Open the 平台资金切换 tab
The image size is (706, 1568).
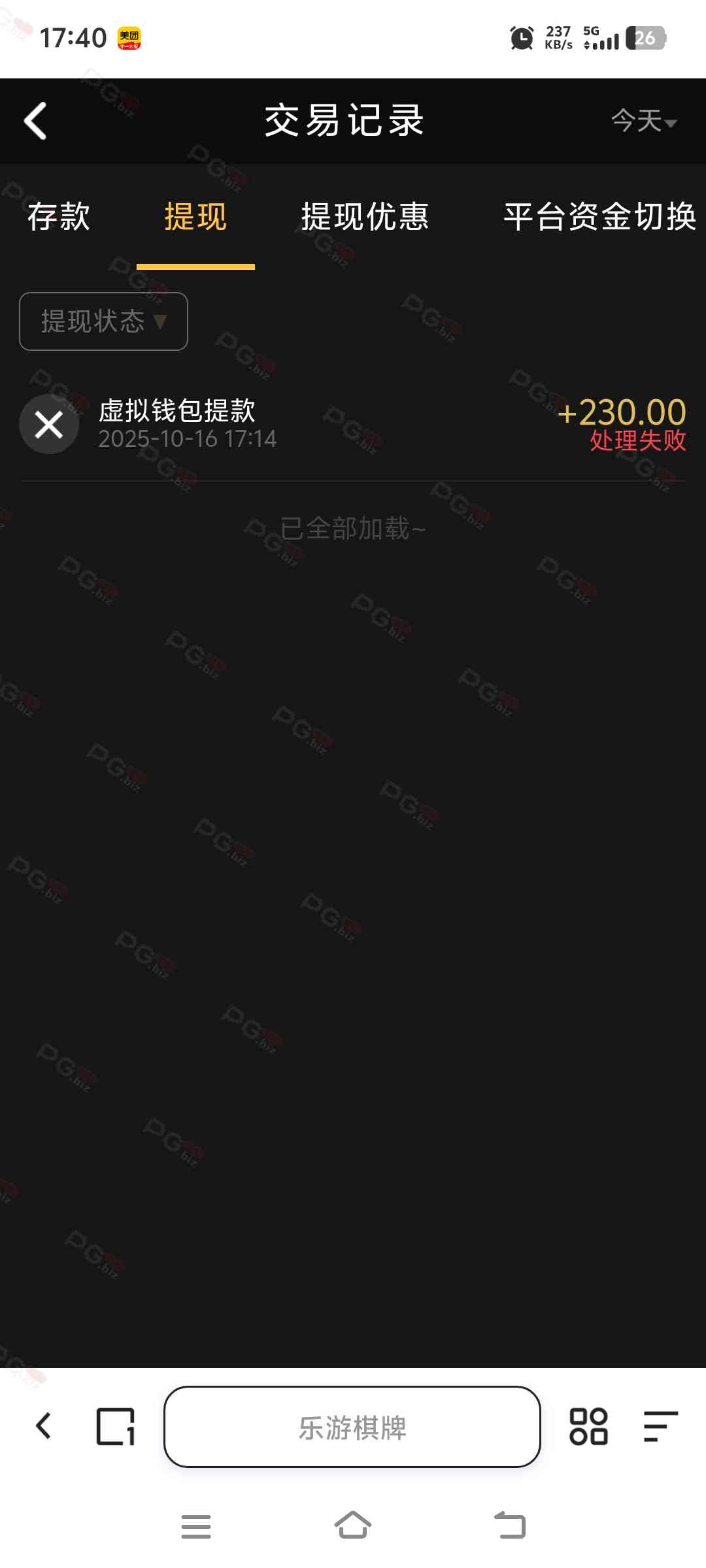(x=599, y=217)
